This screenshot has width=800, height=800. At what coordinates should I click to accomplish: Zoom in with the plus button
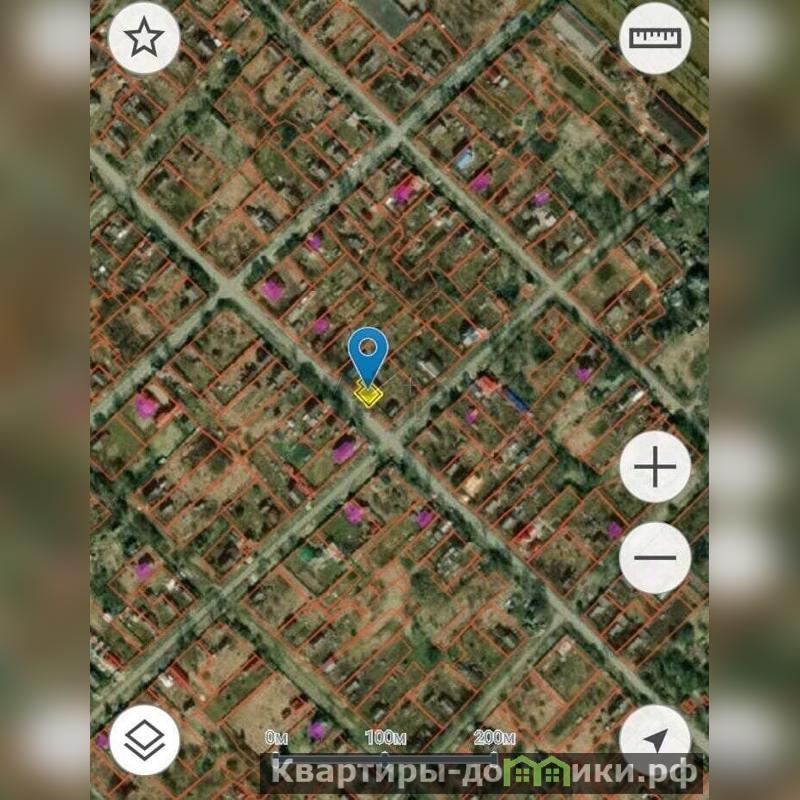[x=655, y=467]
